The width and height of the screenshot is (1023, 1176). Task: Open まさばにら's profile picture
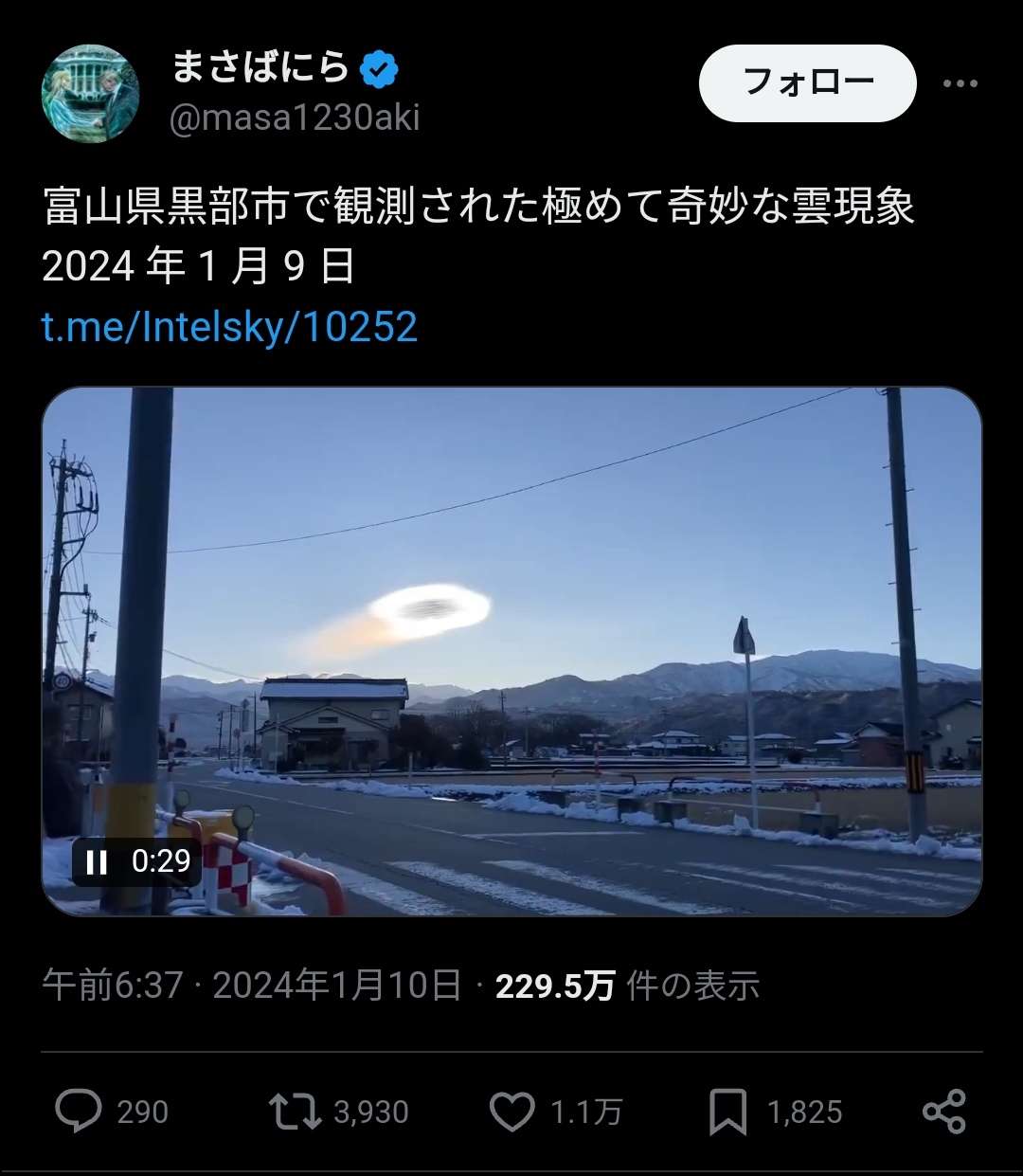[x=90, y=93]
